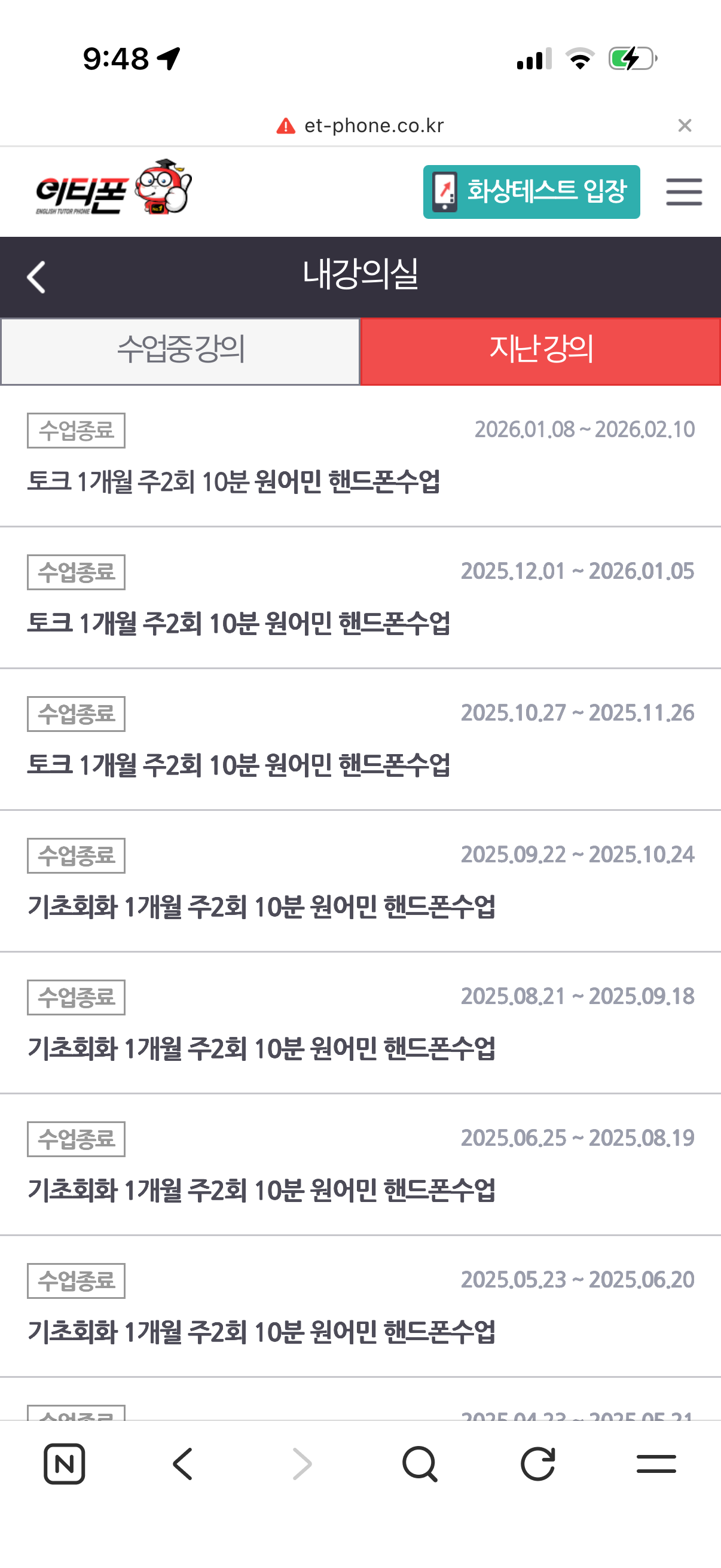Go back with the browser back arrow
Image resolution: width=721 pixels, height=1568 pixels.
coord(182,1463)
